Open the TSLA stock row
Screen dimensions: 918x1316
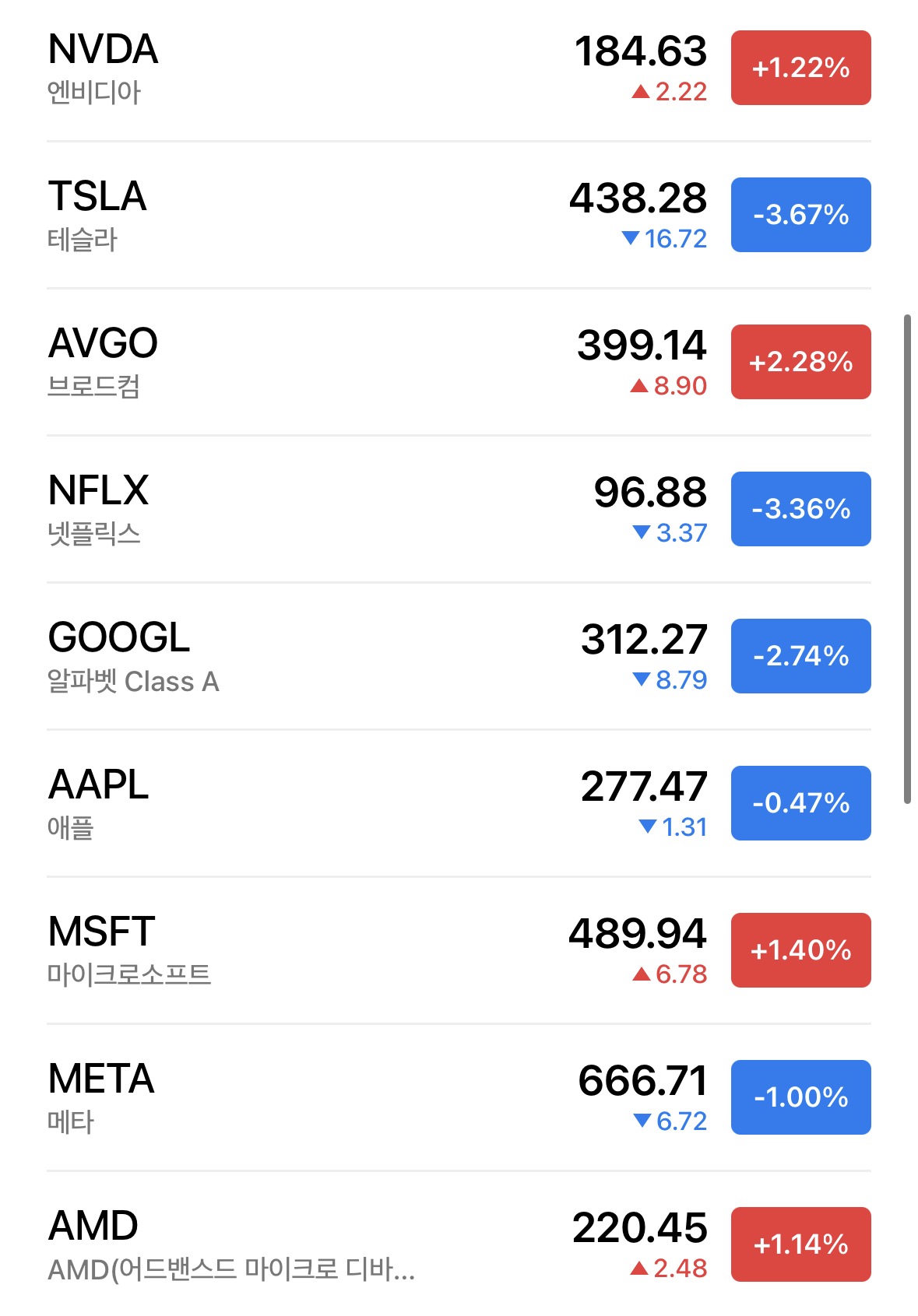pyautogui.click(x=311, y=216)
